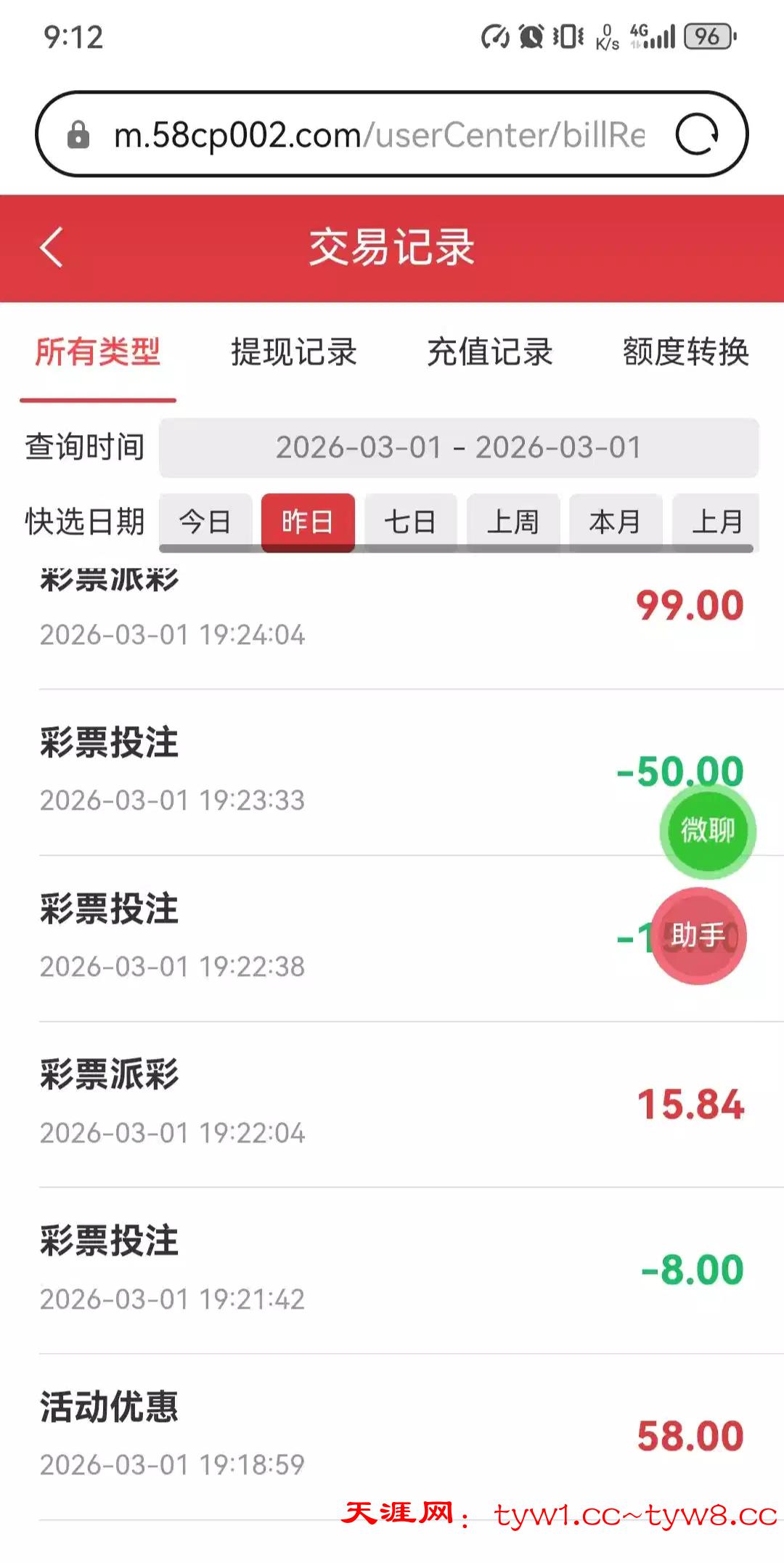784x1563 pixels.
Task: Show records from 七日
Action: pyautogui.click(x=410, y=521)
